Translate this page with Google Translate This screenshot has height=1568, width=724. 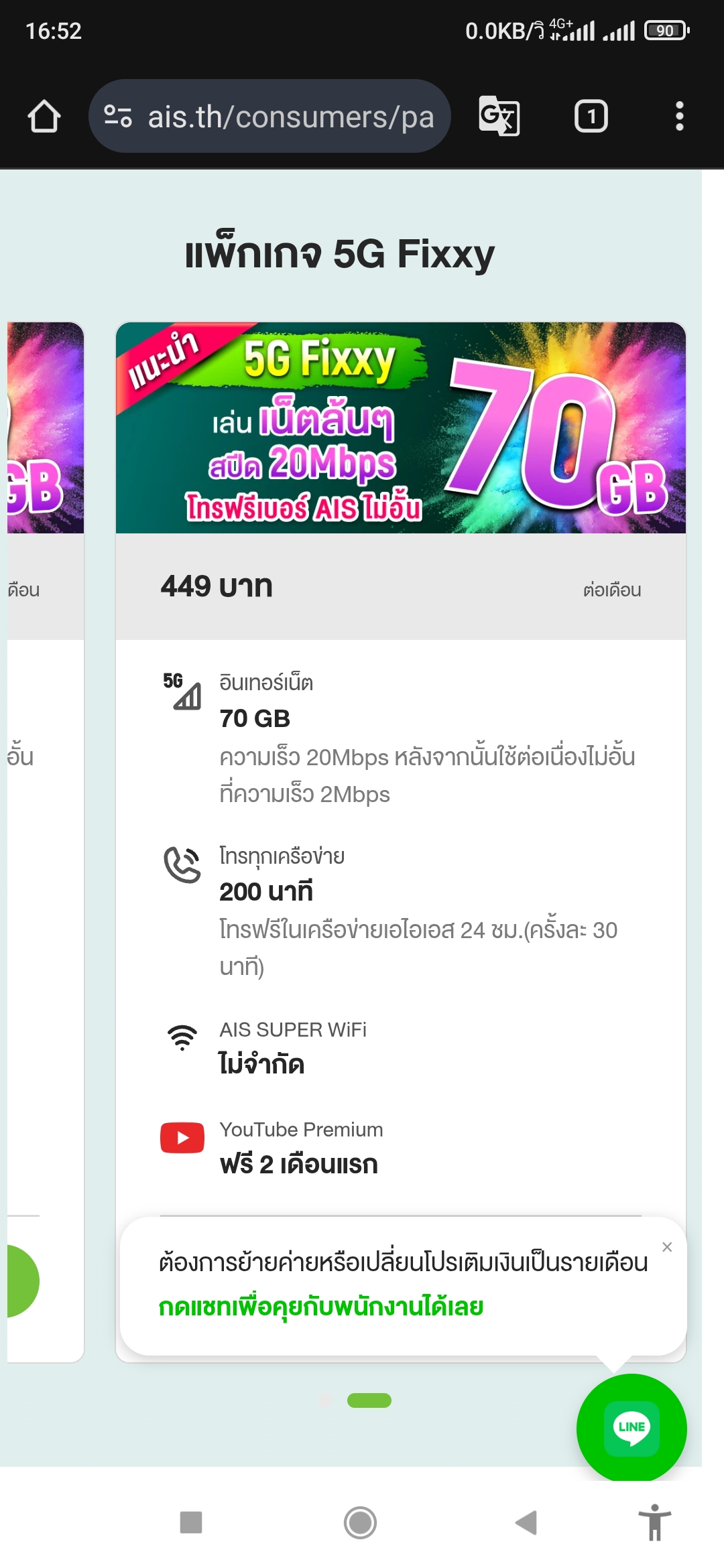[x=499, y=117]
